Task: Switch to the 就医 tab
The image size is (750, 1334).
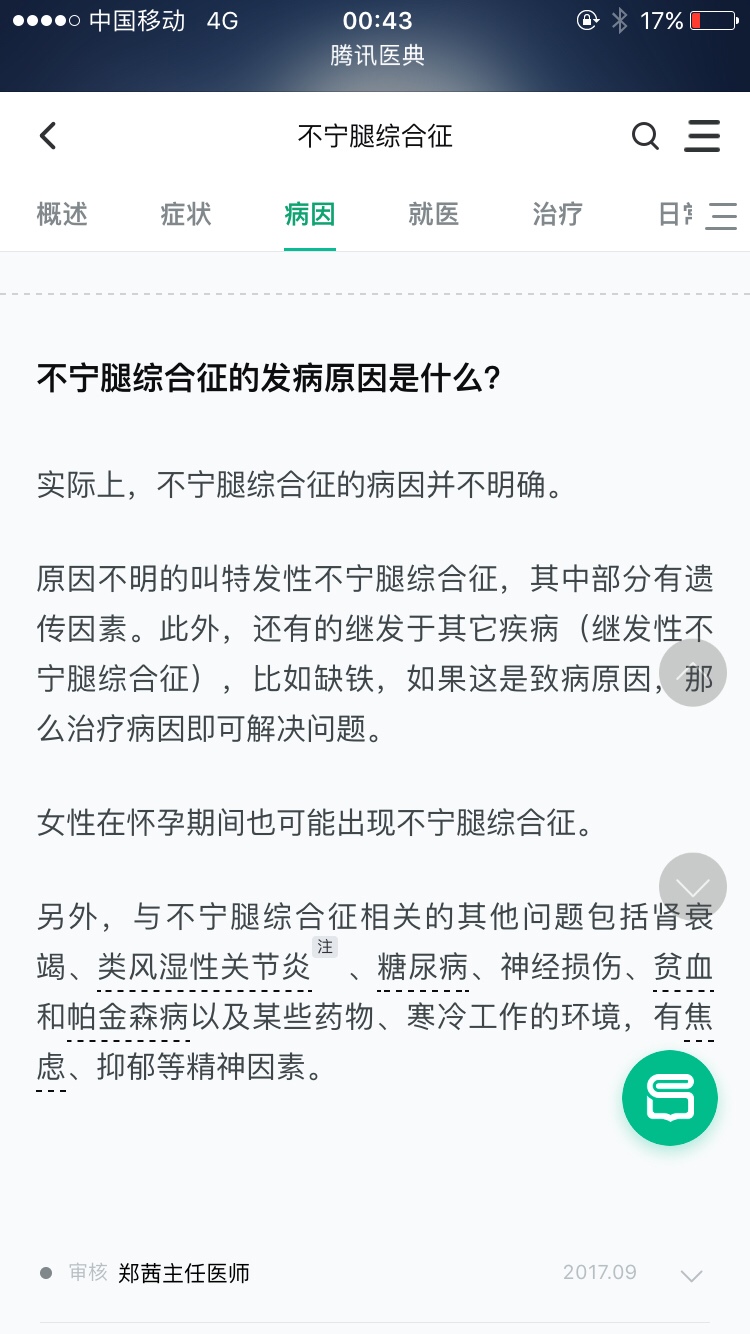Action: (434, 214)
